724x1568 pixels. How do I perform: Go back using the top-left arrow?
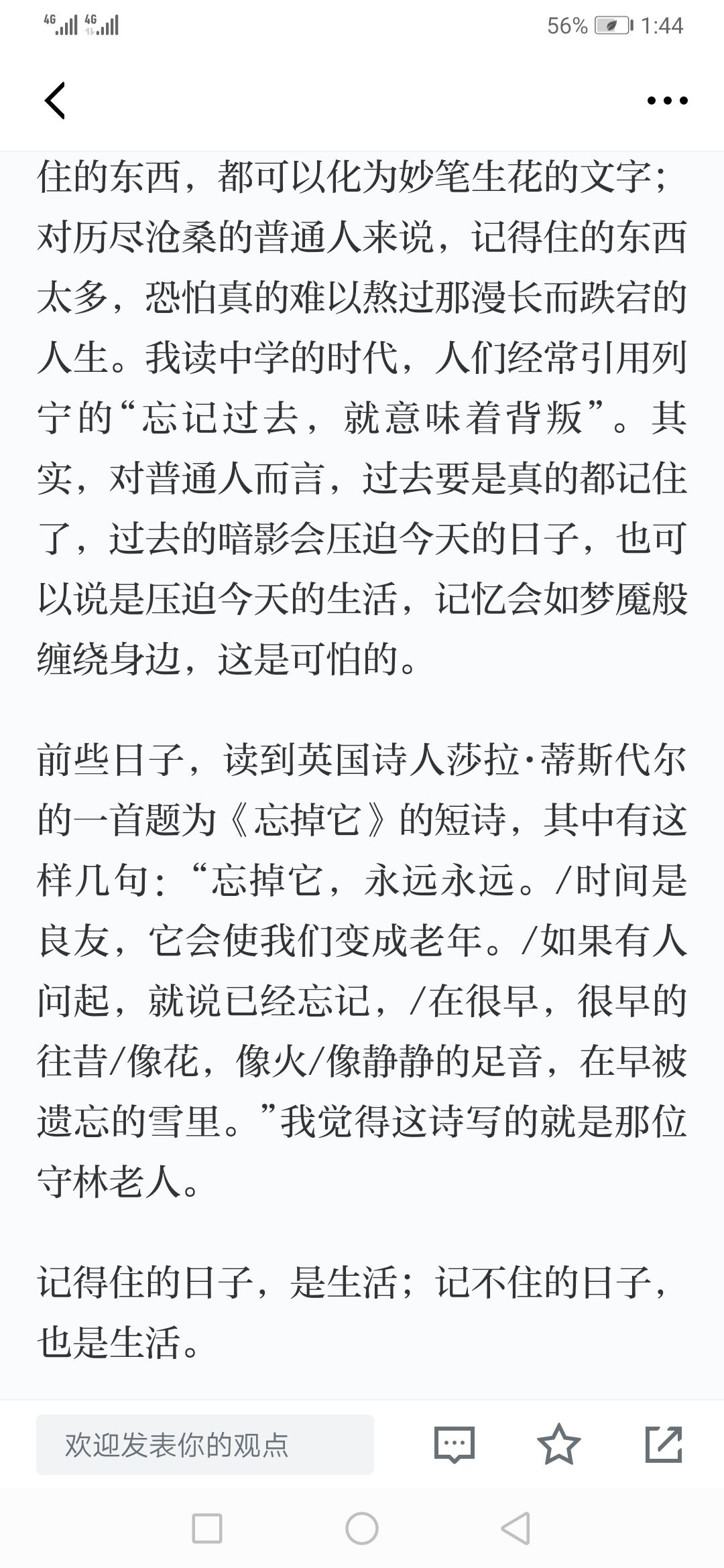[x=55, y=101]
